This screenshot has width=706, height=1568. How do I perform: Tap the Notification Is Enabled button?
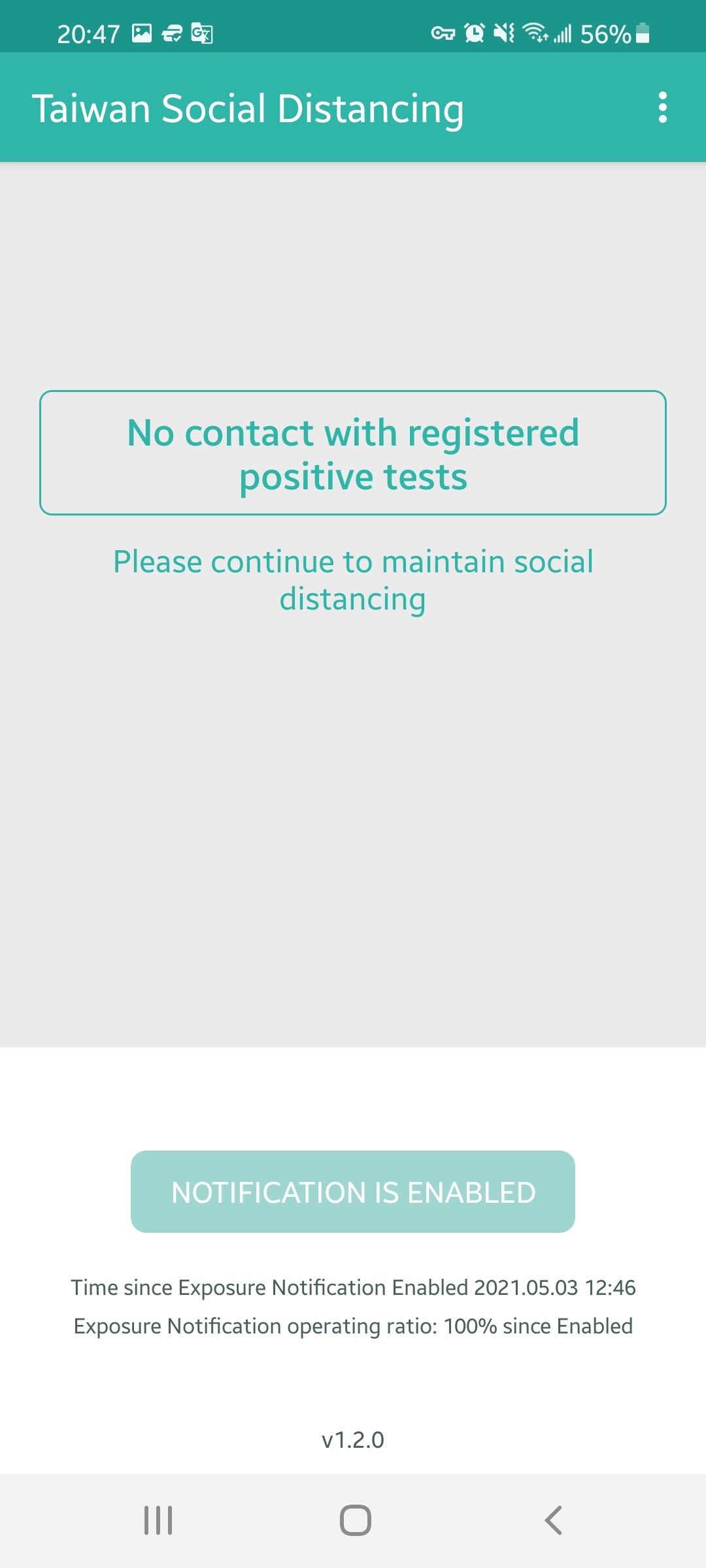click(x=353, y=1192)
